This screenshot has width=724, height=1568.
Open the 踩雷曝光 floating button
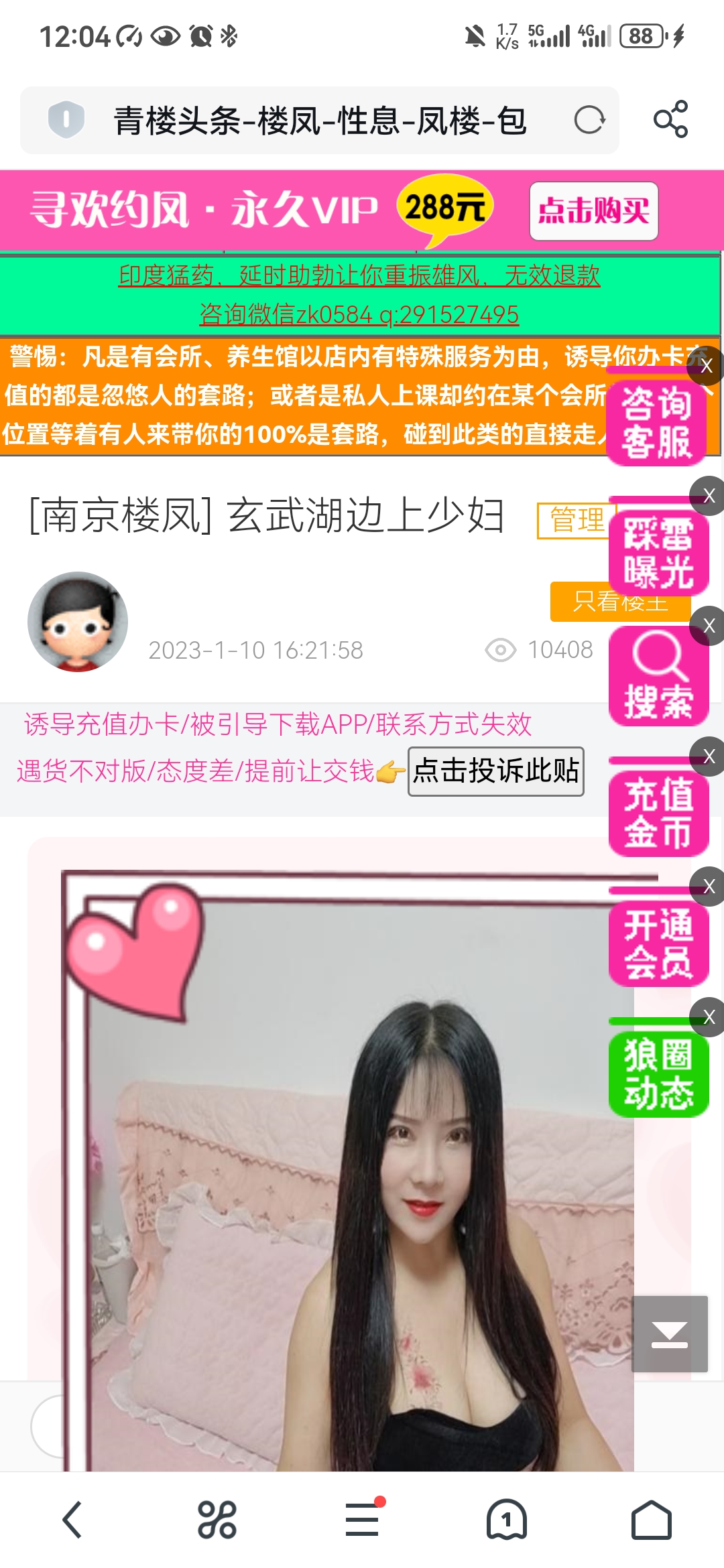pyautogui.click(x=658, y=553)
